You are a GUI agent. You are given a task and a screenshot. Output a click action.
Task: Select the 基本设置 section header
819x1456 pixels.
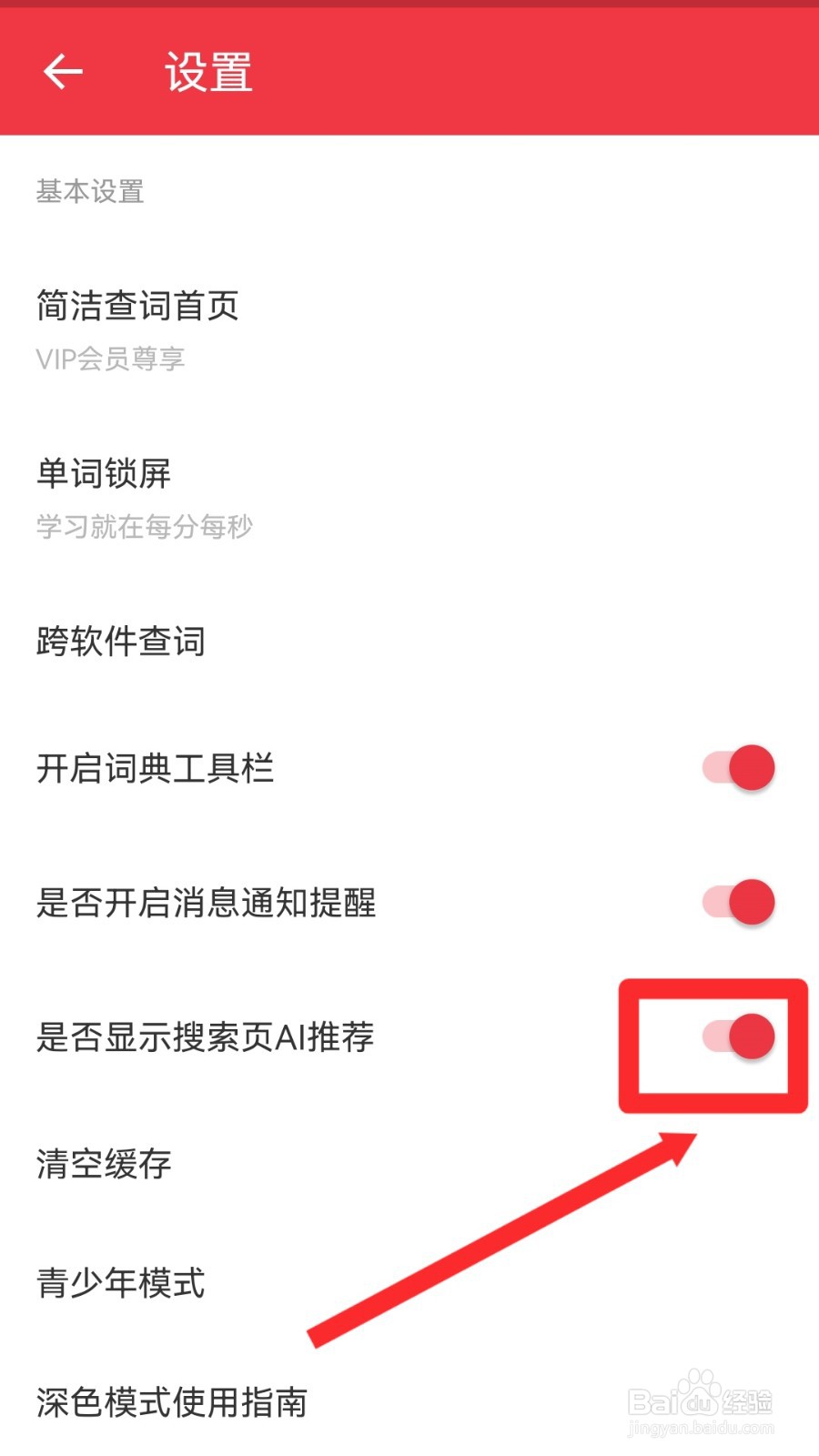coord(88,192)
